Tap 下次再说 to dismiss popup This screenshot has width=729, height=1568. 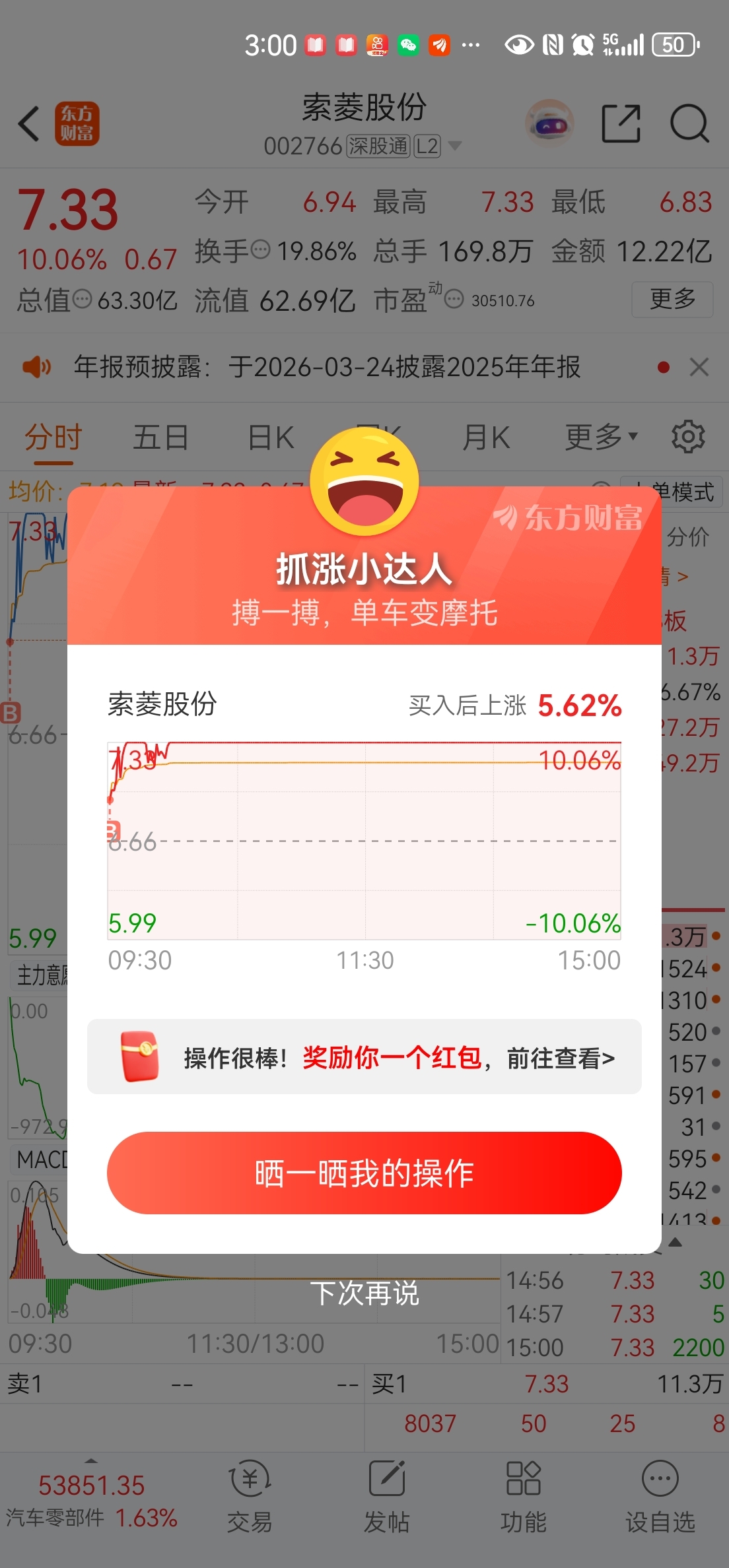click(367, 1293)
